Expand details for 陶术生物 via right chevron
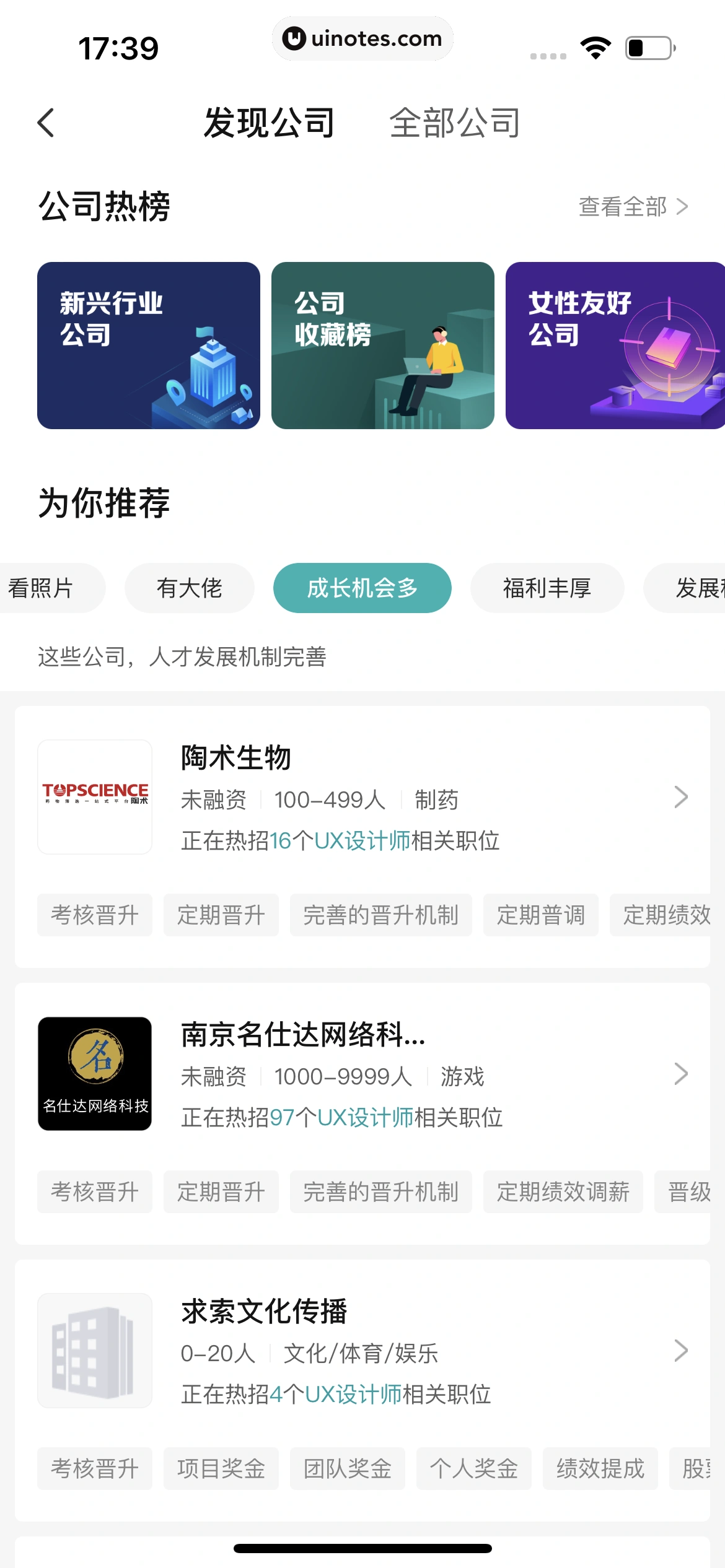Screen dimensions: 725x1568 pyautogui.click(x=680, y=798)
